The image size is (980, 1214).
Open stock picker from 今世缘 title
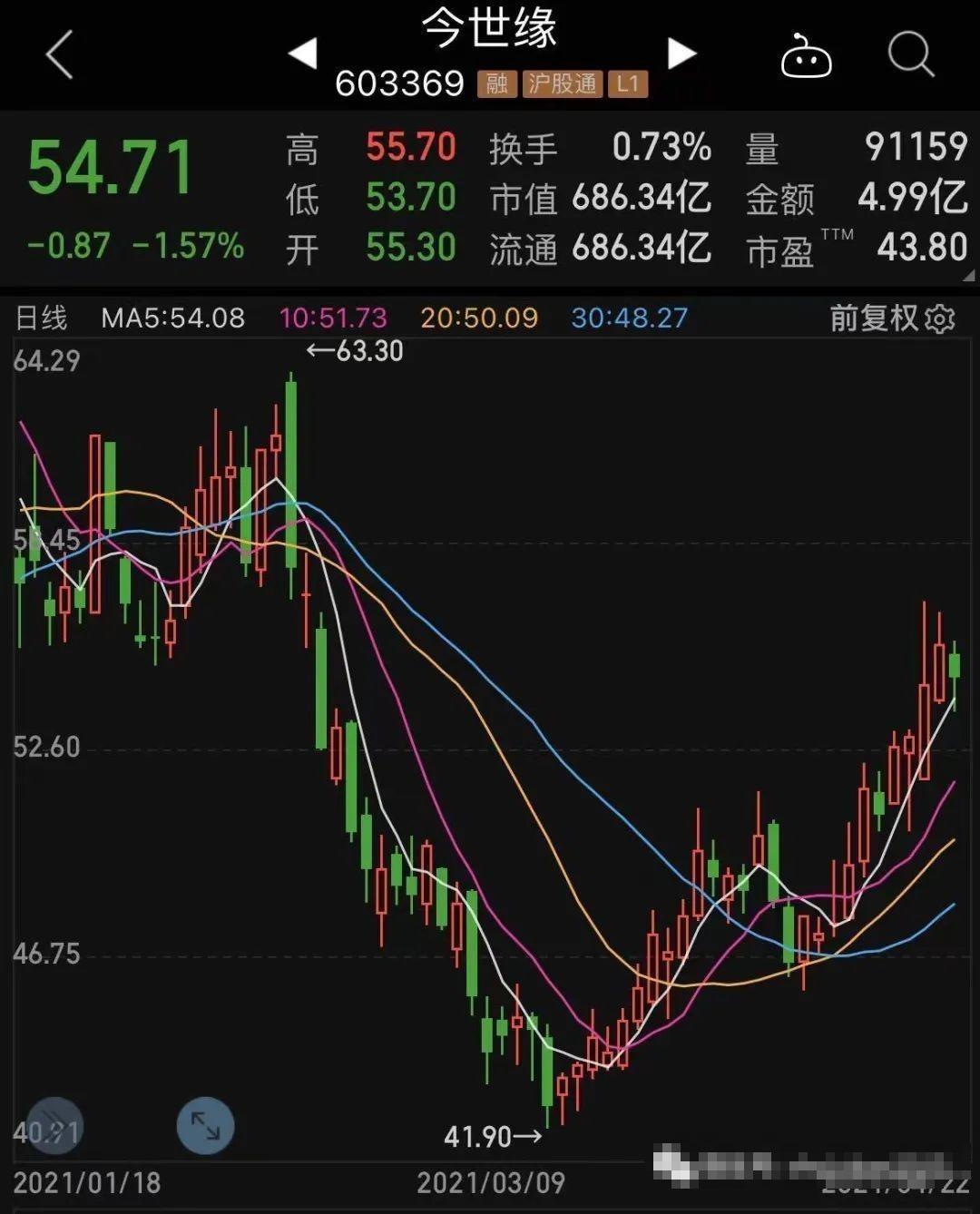click(x=490, y=29)
